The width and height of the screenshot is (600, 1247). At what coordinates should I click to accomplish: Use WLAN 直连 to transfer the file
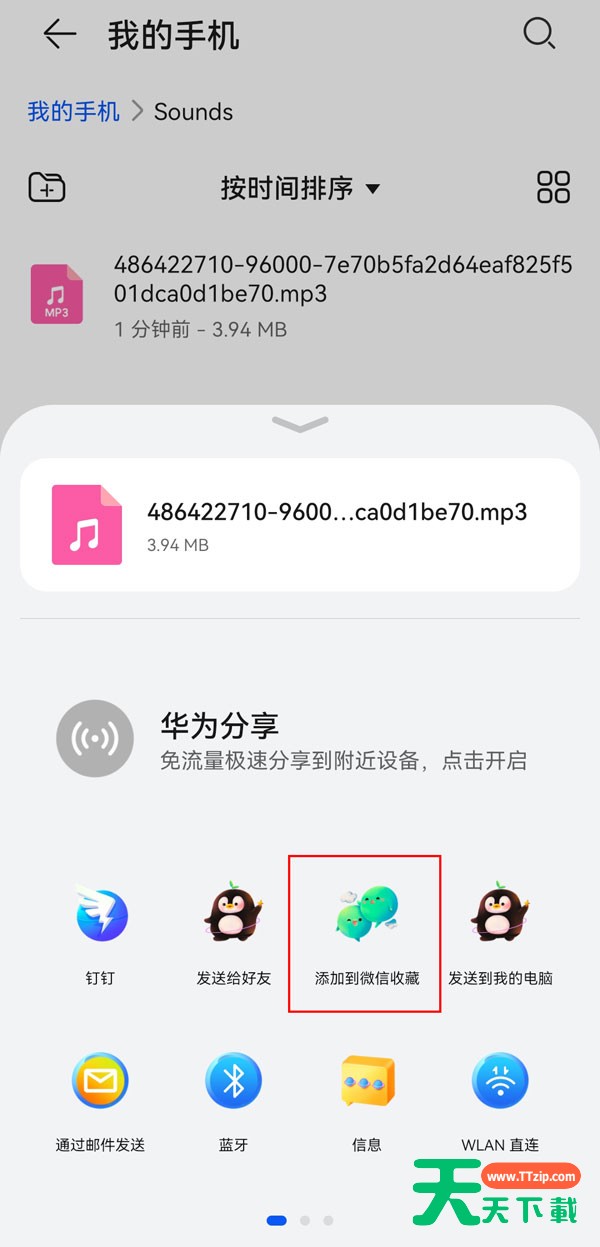coord(500,1102)
